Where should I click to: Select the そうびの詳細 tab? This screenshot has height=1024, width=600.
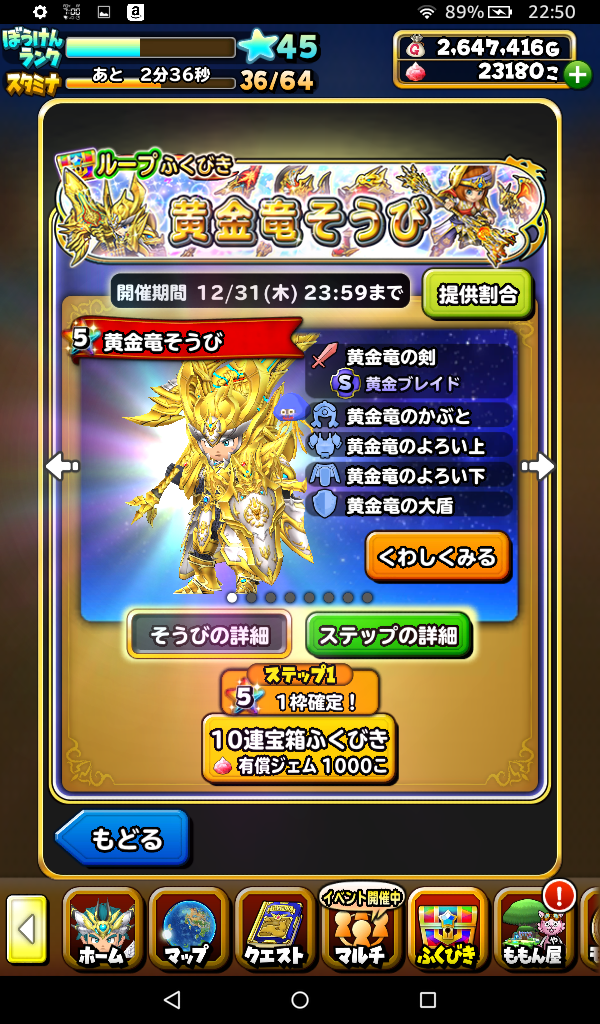click(x=209, y=635)
